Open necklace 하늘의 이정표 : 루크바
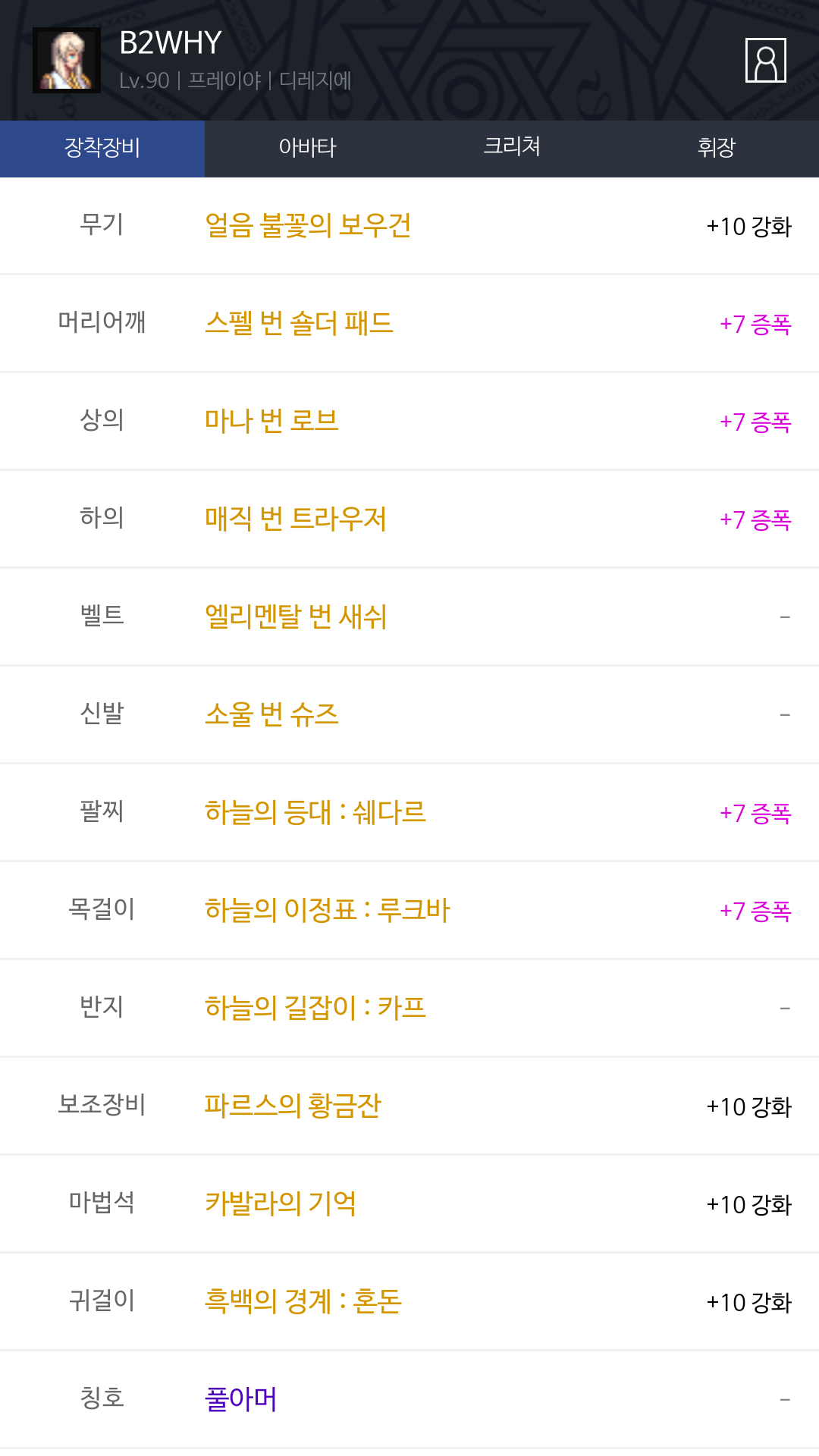 [x=328, y=910]
